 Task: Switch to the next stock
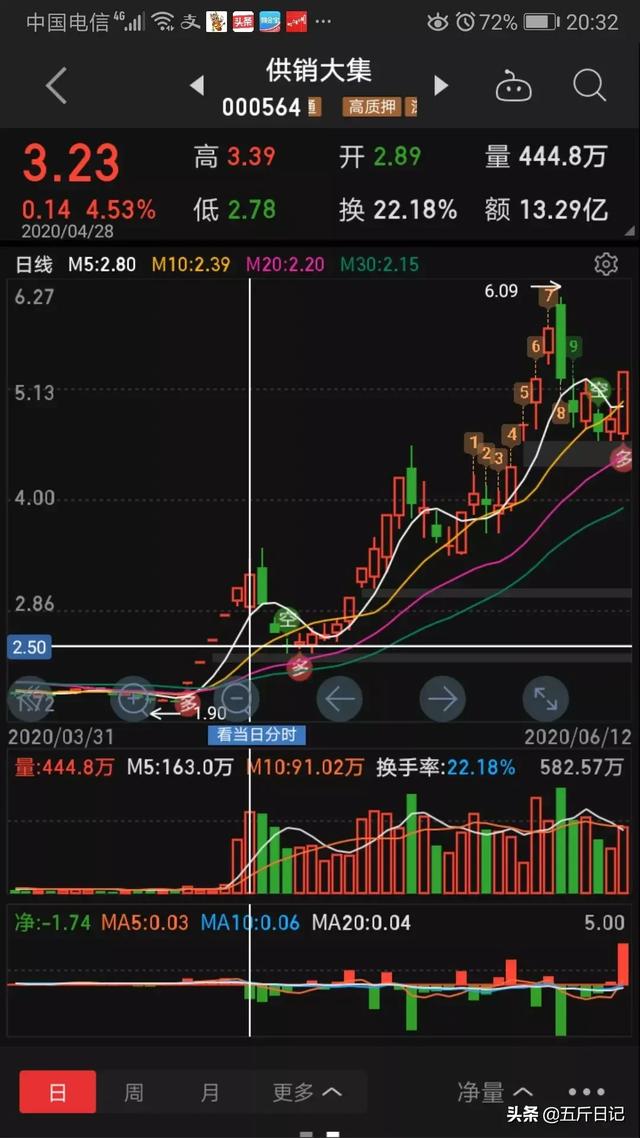point(440,86)
